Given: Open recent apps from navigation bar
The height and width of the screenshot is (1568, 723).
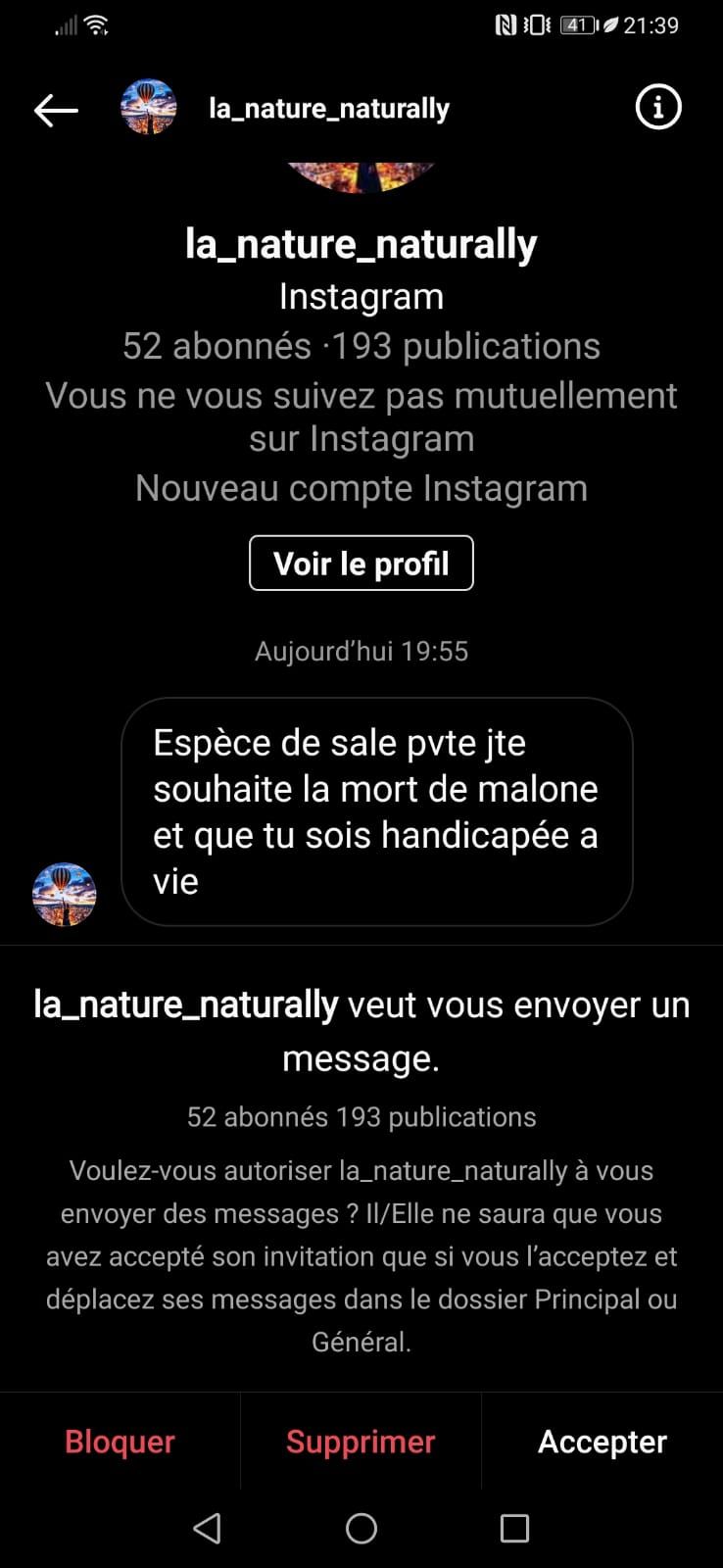Looking at the screenshot, I should tap(514, 1528).
